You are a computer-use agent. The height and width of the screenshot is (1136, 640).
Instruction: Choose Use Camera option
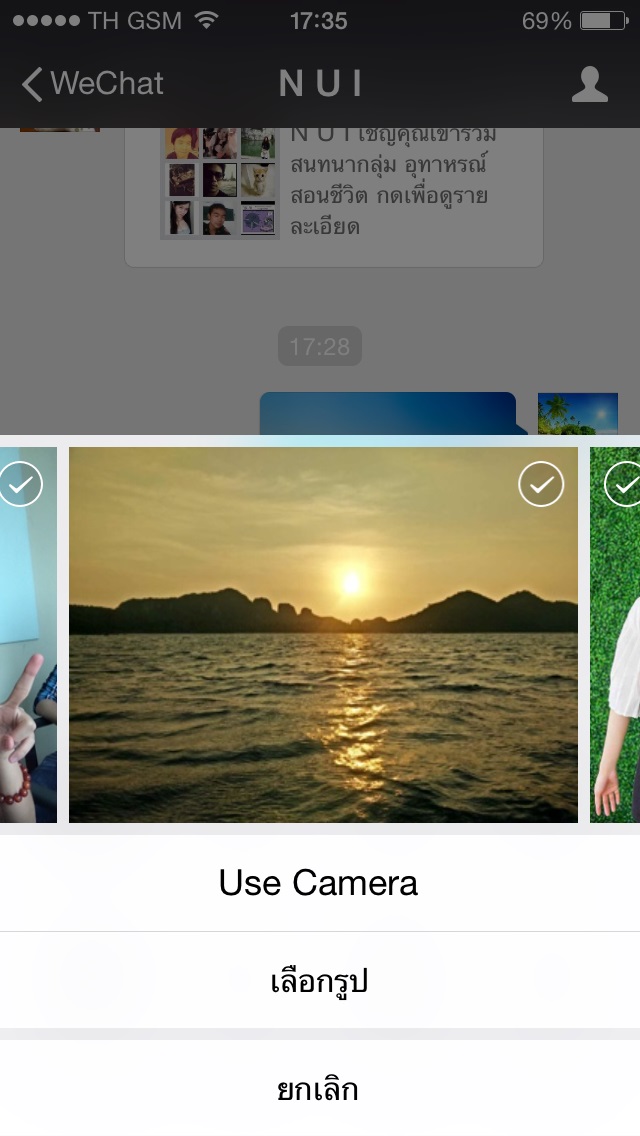[319, 883]
